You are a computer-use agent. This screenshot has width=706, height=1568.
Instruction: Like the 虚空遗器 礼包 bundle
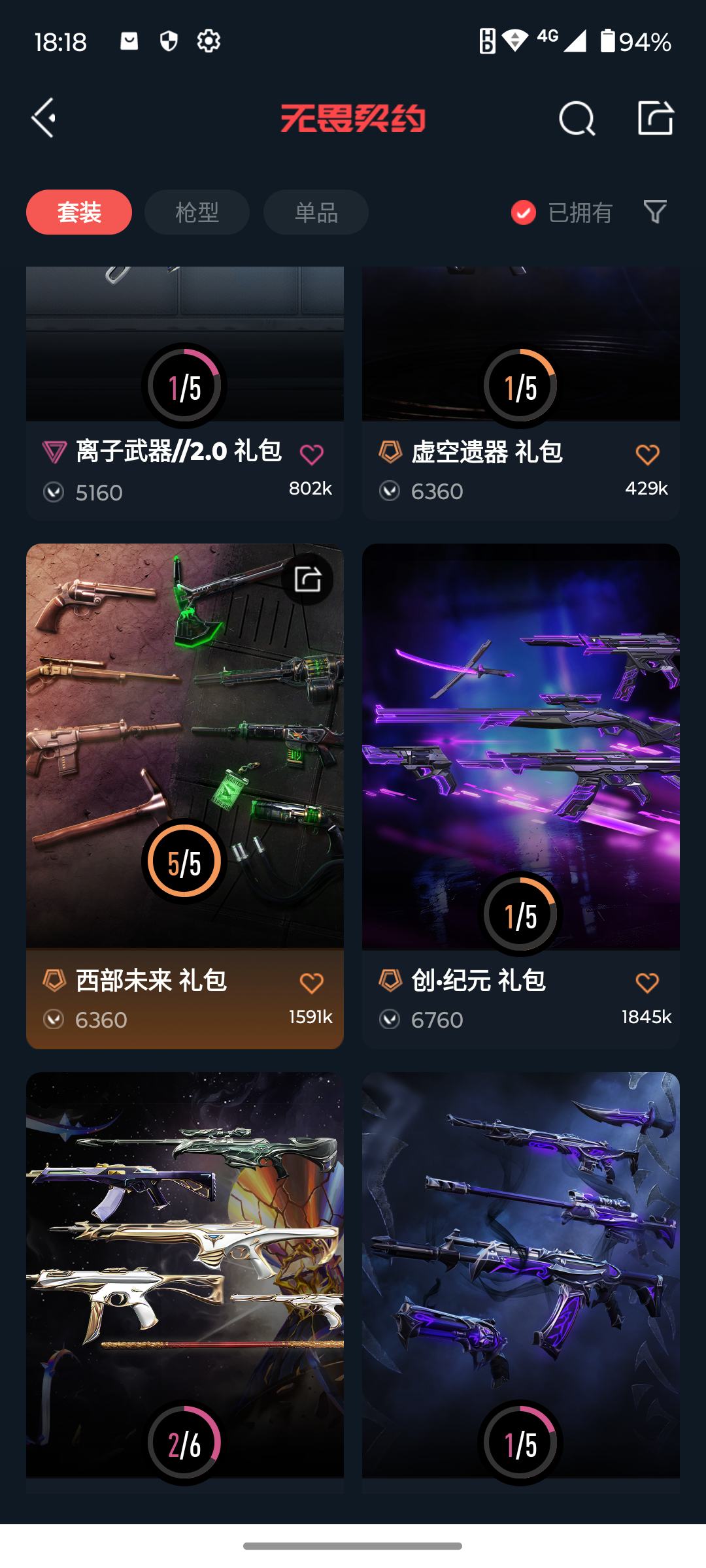pos(647,455)
